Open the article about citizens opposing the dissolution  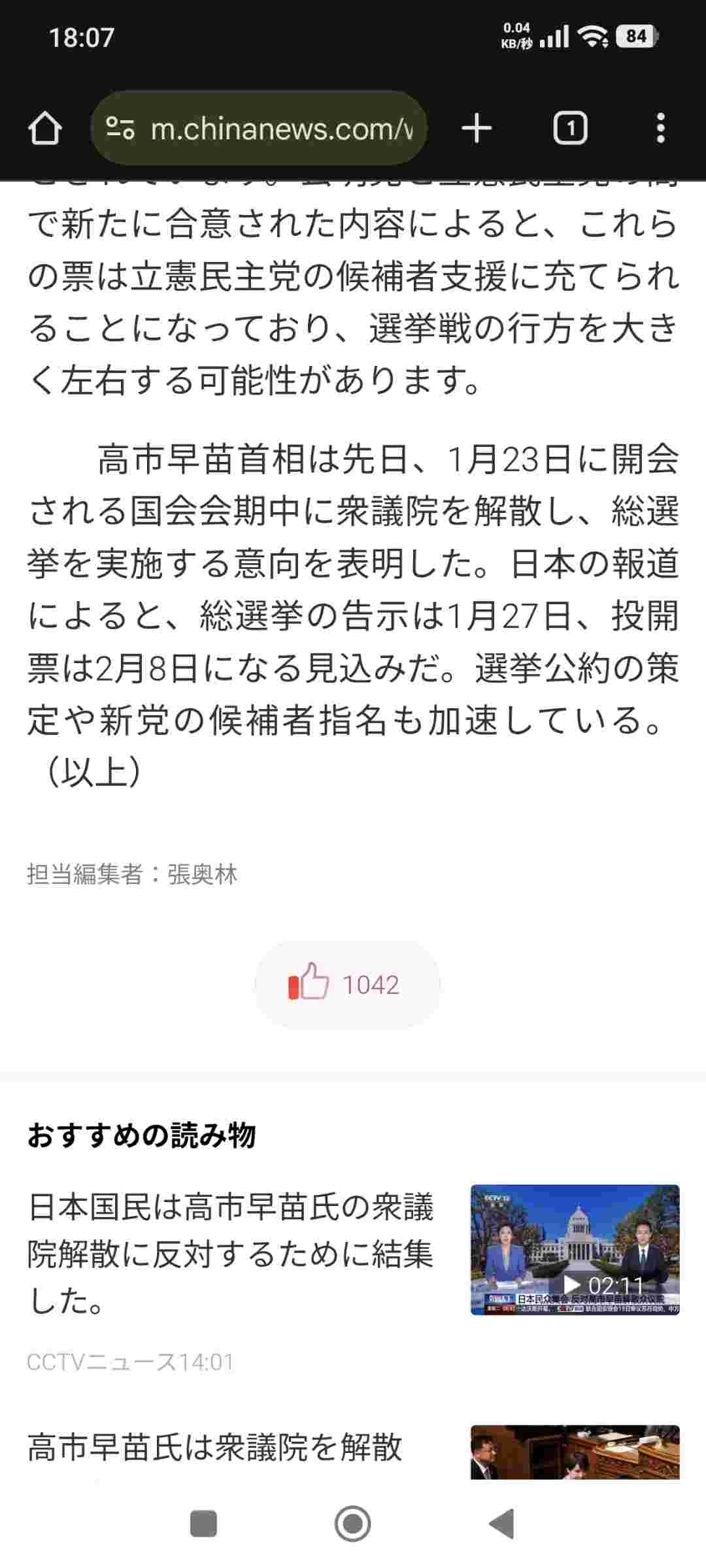230,1253
